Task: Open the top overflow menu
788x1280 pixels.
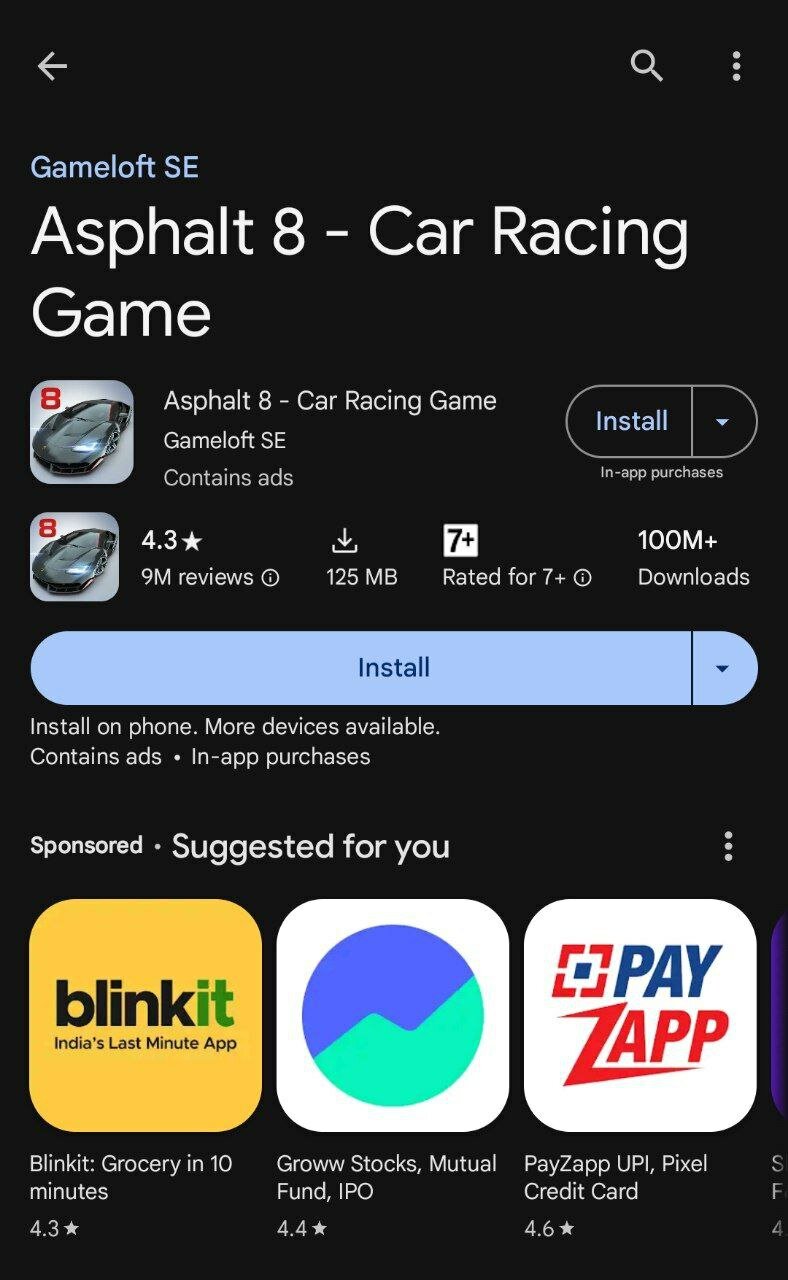Action: coord(736,67)
